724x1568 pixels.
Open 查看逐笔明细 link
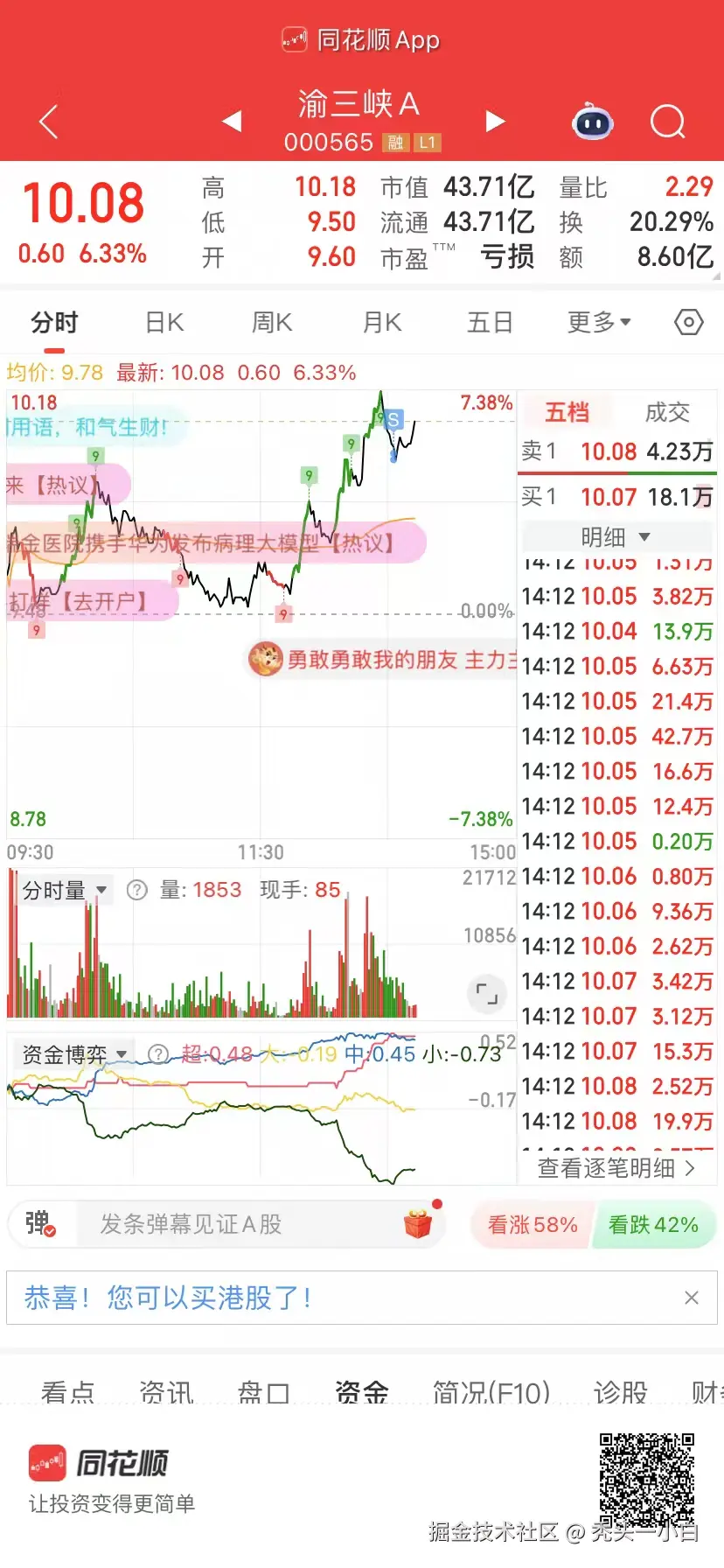tap(616, 1168)
